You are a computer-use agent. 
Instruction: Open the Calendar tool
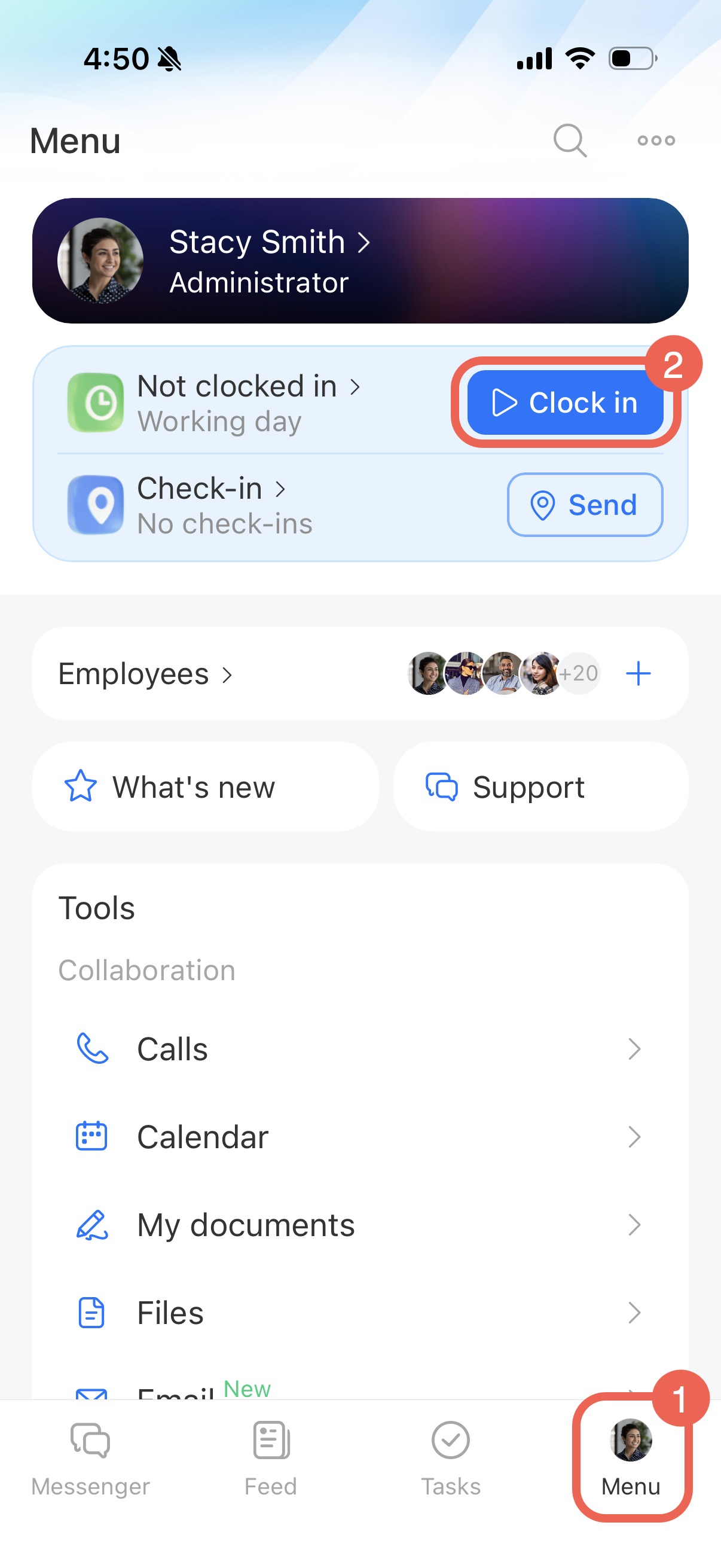359,1137
